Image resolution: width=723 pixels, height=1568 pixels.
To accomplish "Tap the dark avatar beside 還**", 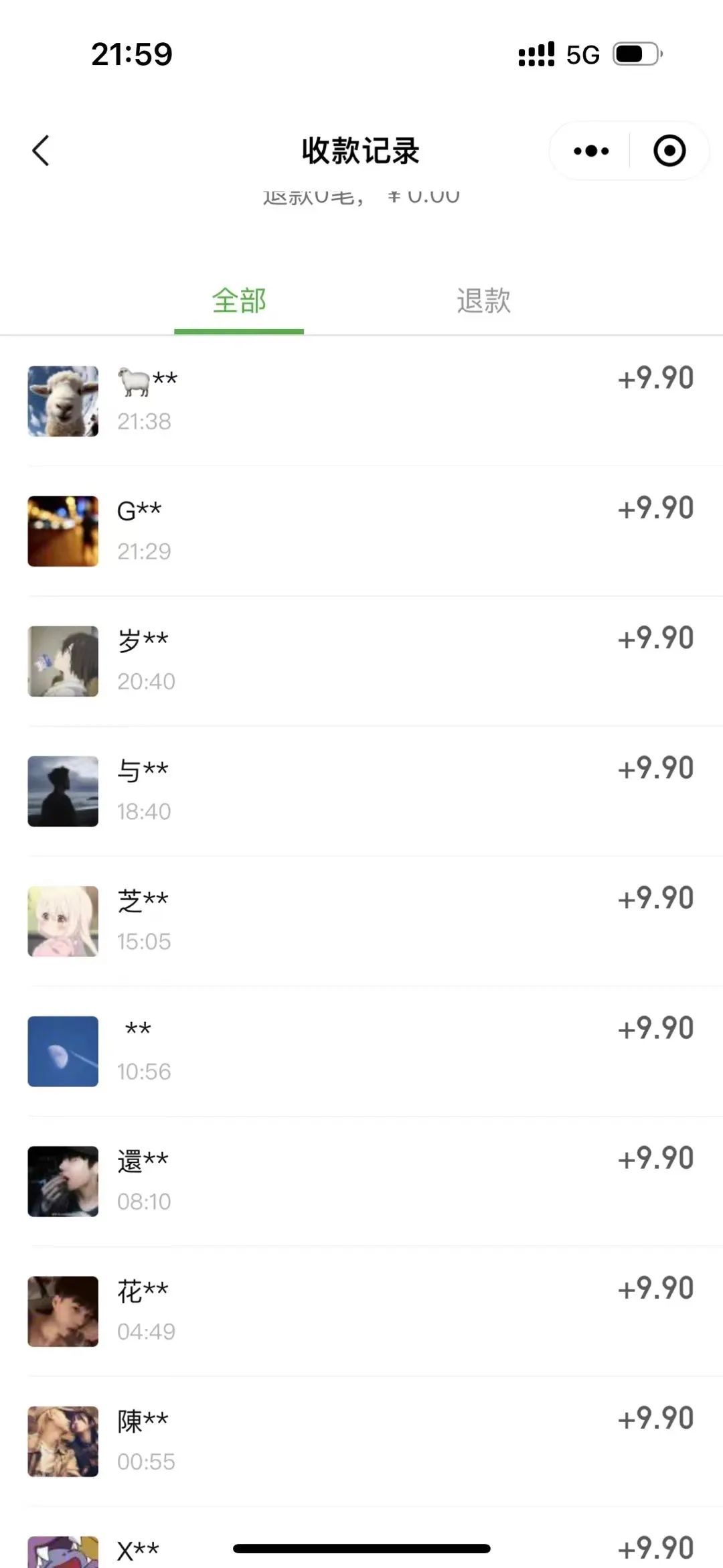I will 62,1181.
